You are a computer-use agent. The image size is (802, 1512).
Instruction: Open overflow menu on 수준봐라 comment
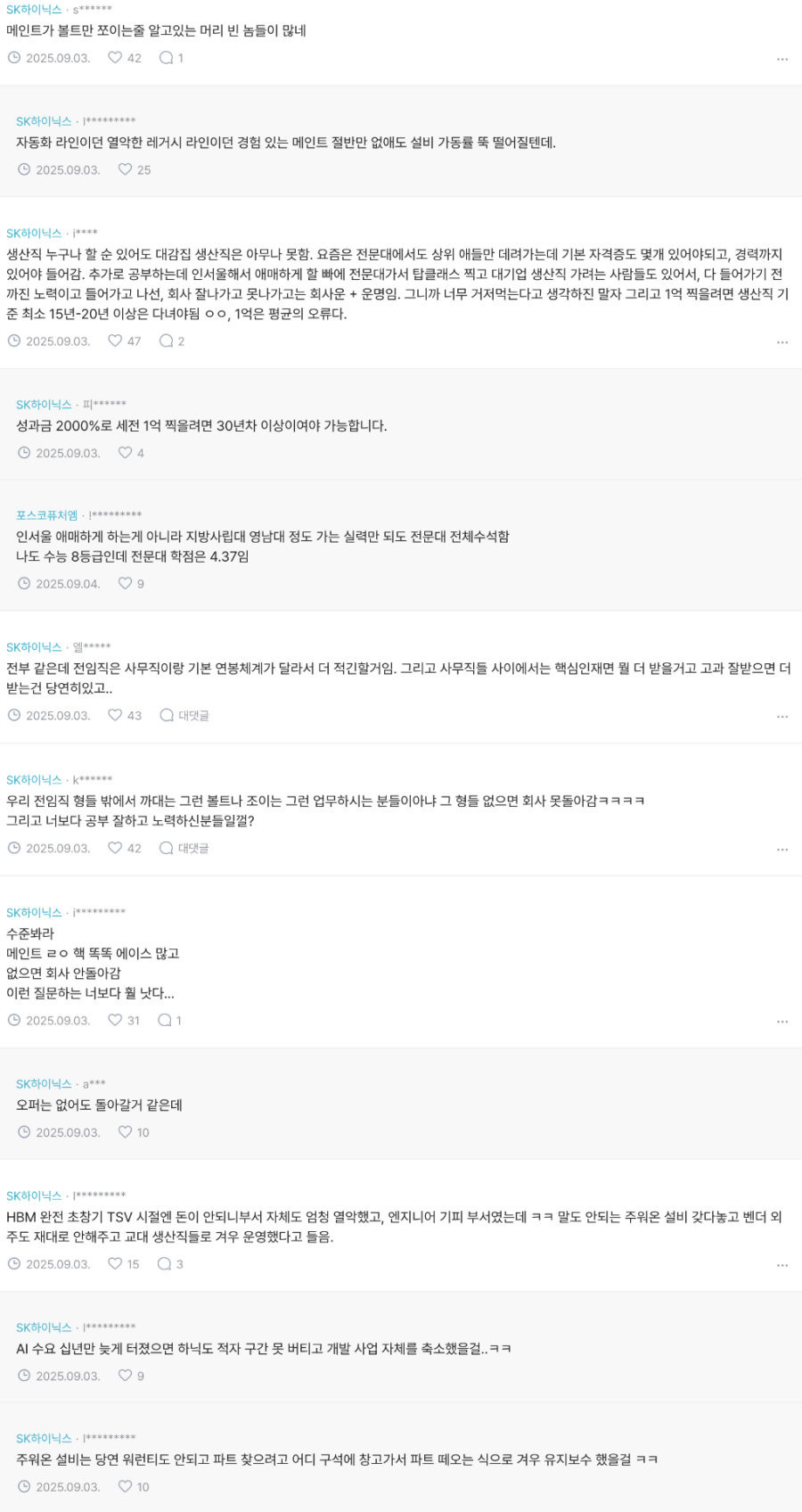point(782,1021)
